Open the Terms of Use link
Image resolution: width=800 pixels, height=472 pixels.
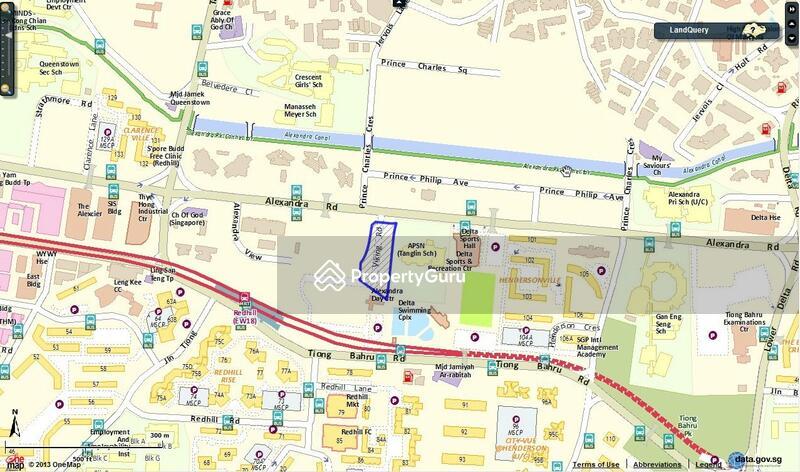click(596, 464)
